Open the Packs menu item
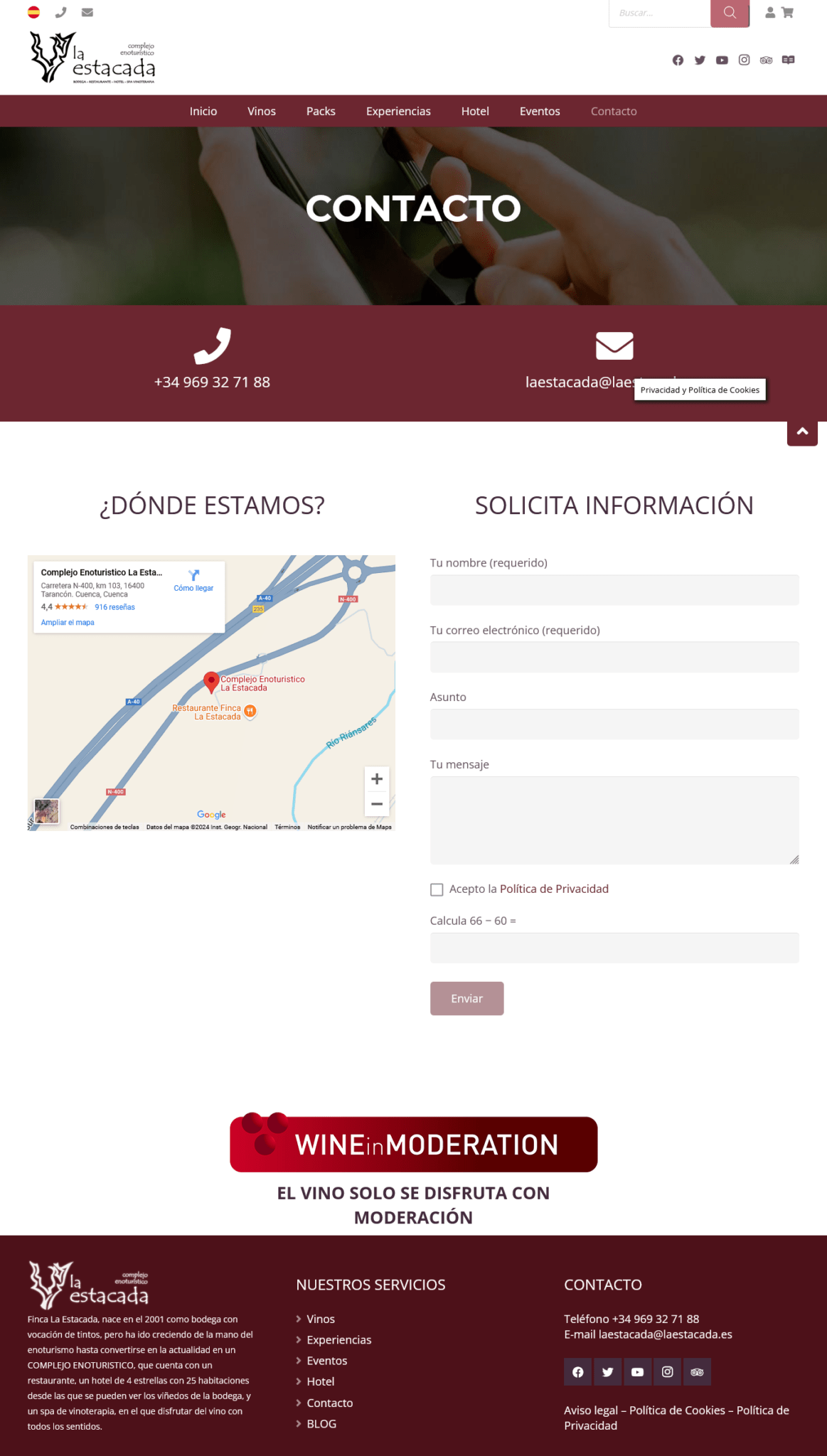Image resolution: width=827 pixels, height=1456 pixels. [x=321, y=111]
